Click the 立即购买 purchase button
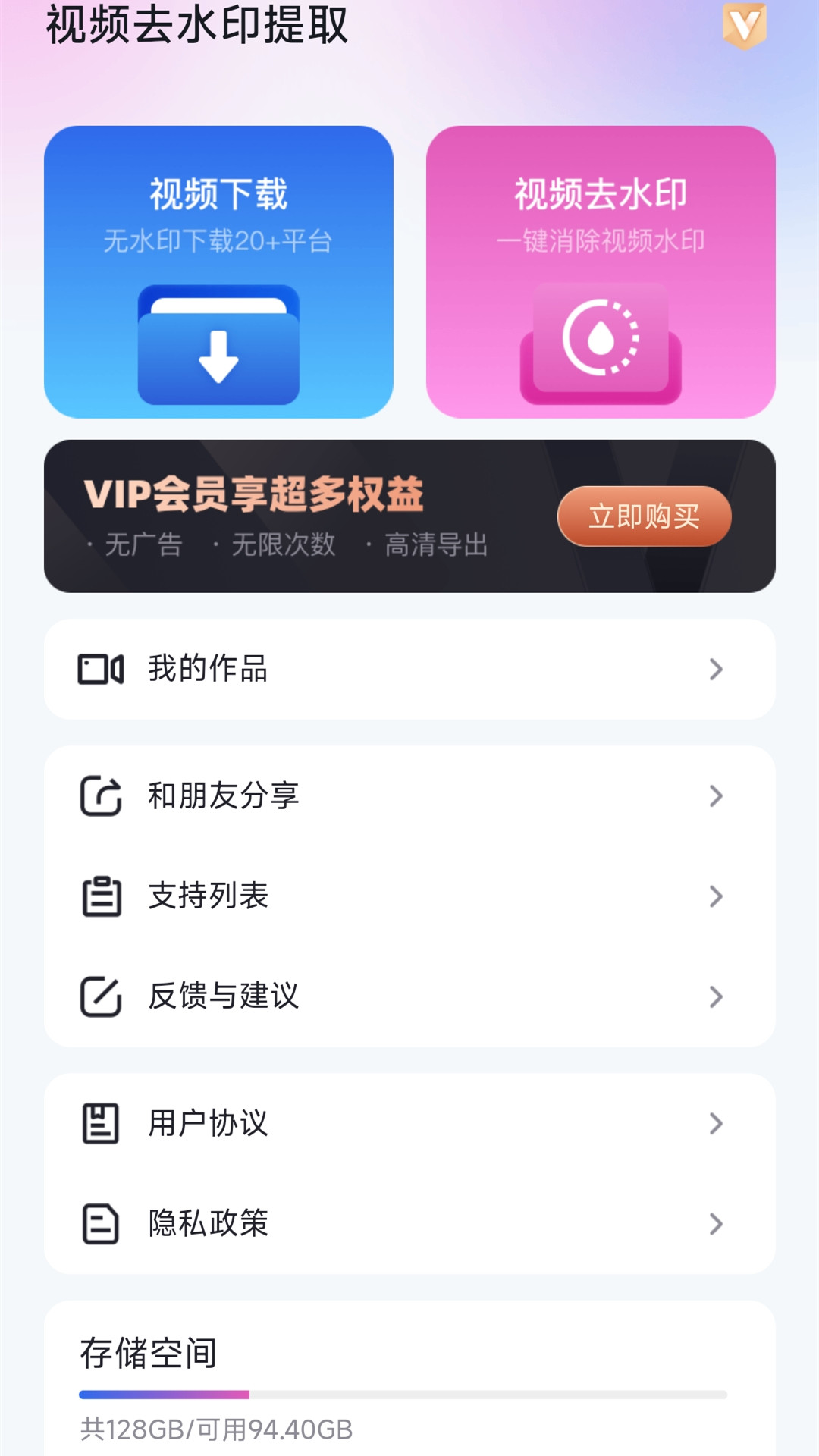Viewport: 819px width, 1456px height. (645, 516)
